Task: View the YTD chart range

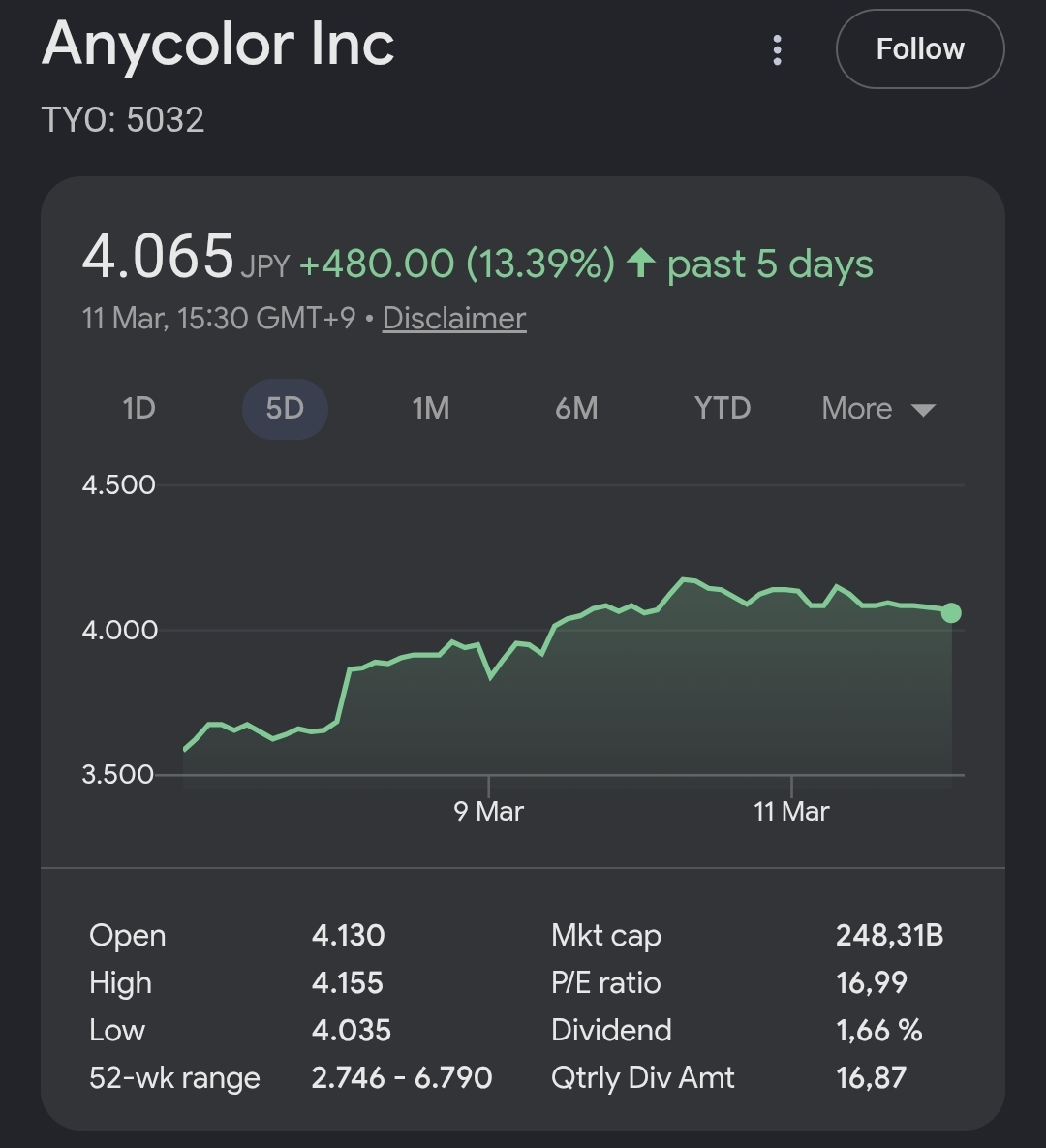Action: [x=723, y=409]
